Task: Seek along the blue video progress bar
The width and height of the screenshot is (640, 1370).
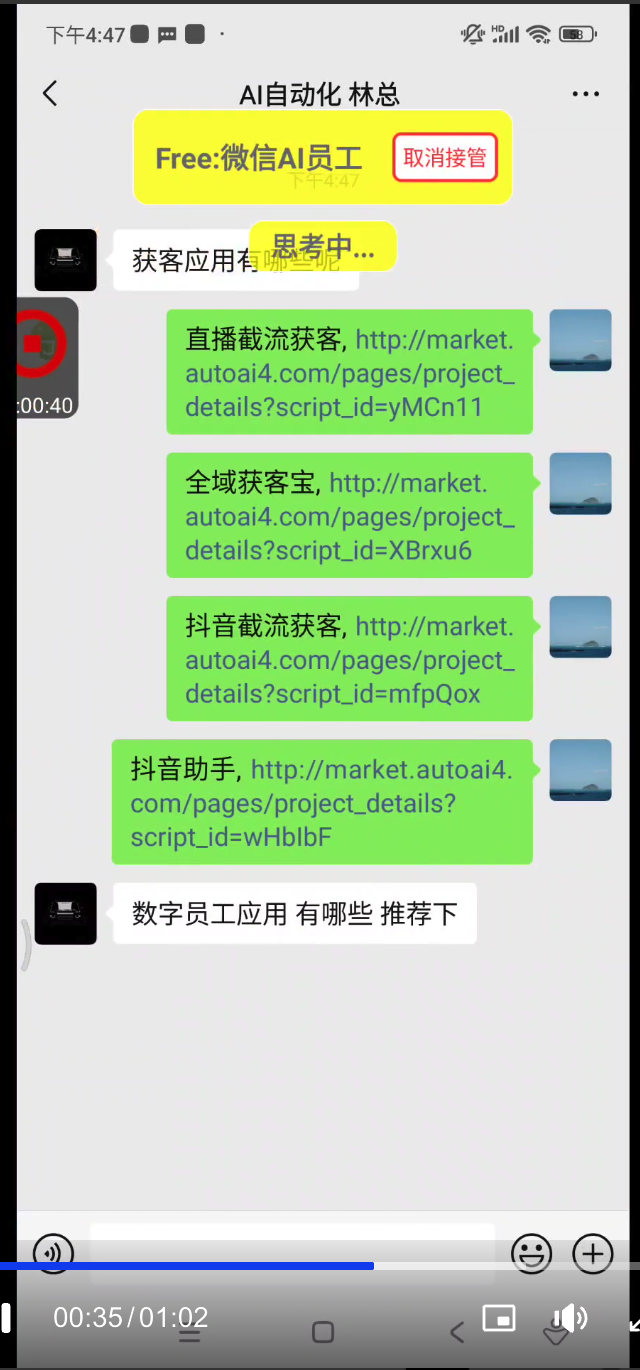Action: point(187,1266)
